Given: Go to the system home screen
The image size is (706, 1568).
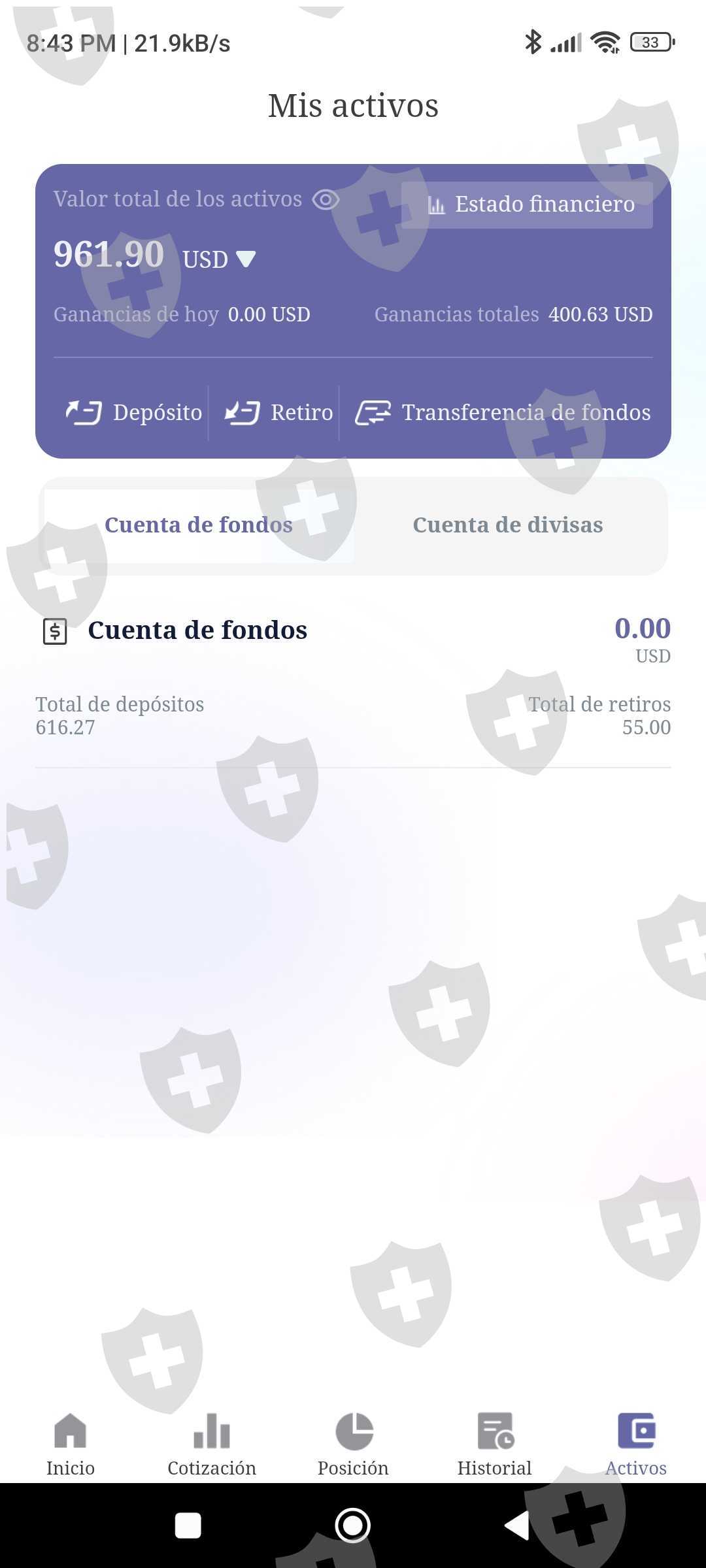Looking at the screenshot, I should [353, 1526].
